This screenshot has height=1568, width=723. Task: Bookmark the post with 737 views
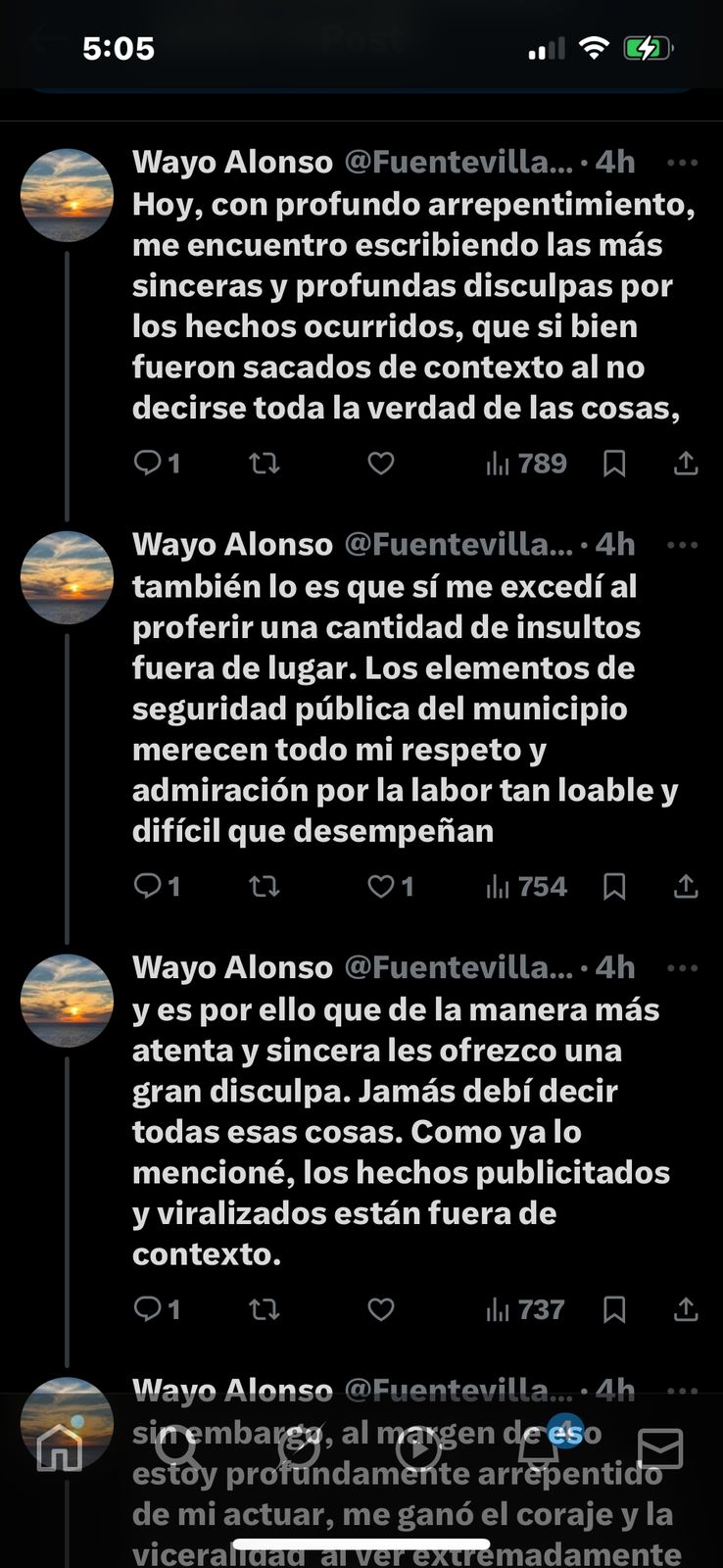(x=614, y=1309)
